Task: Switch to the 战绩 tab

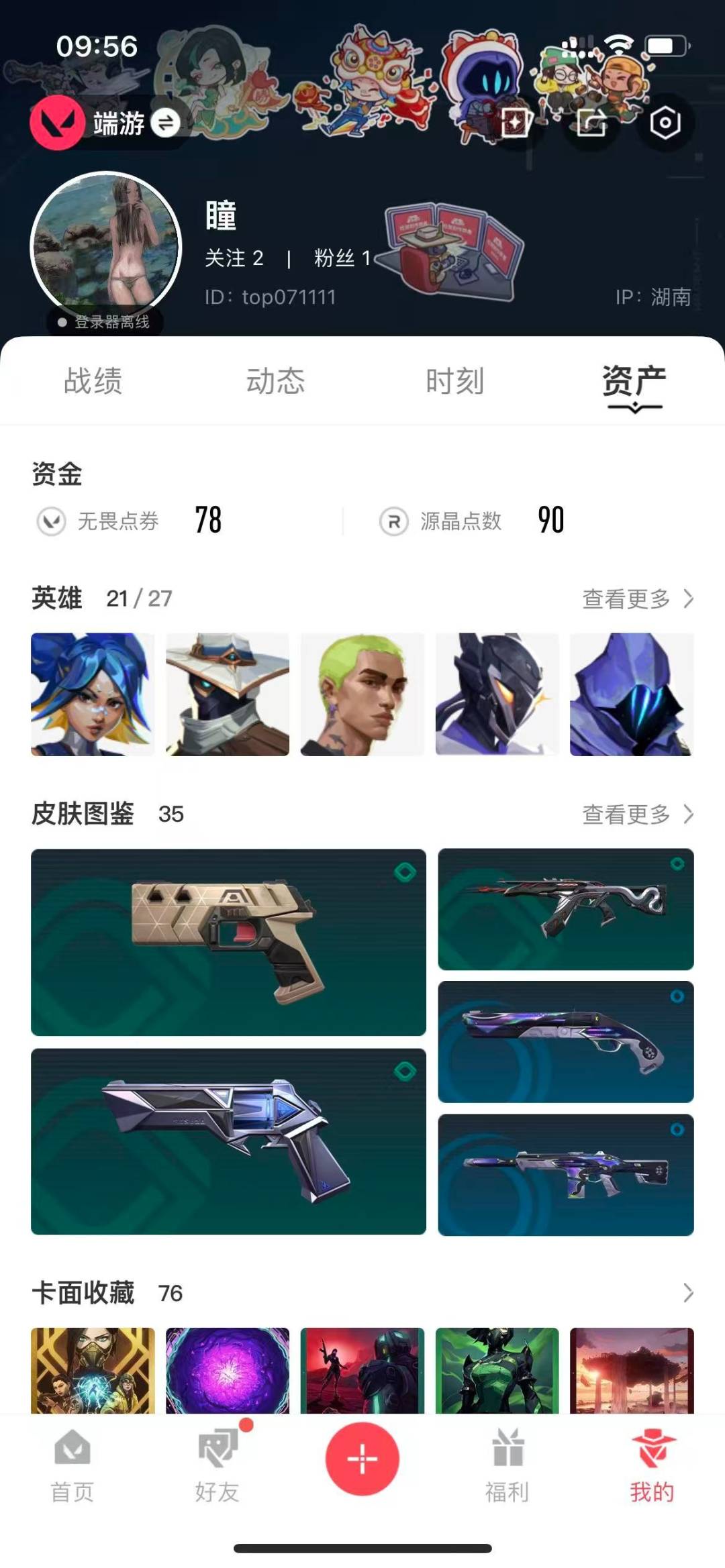Action: point(93,381)
